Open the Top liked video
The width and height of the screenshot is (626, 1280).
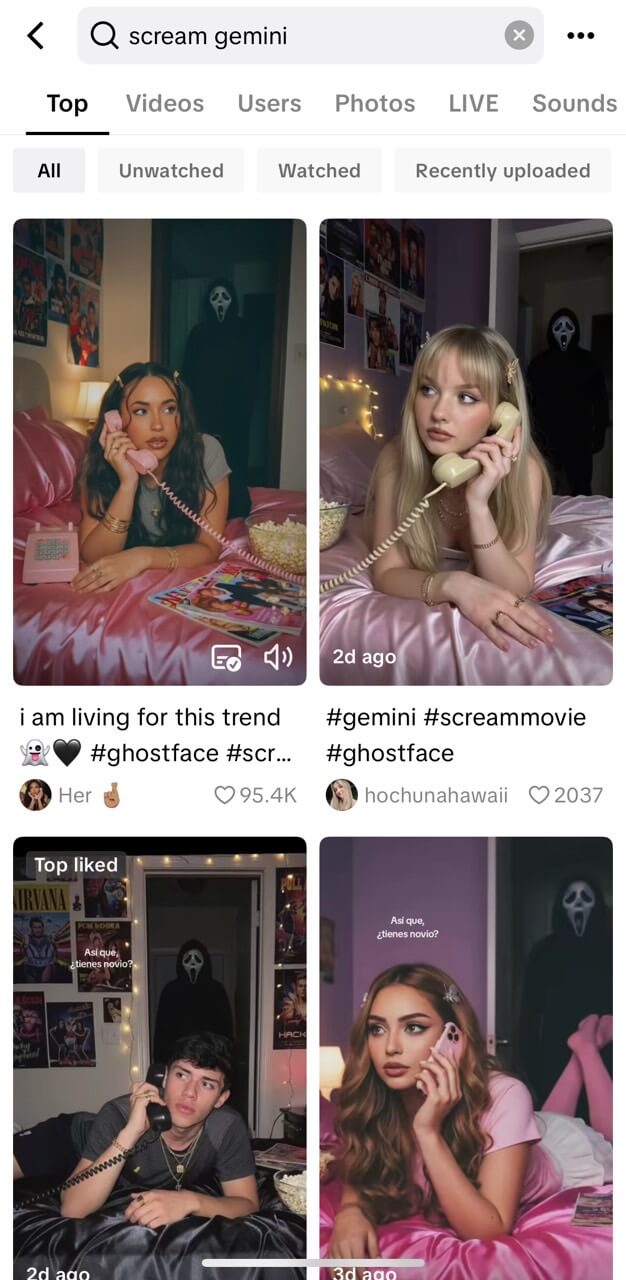pos(160,1050)
